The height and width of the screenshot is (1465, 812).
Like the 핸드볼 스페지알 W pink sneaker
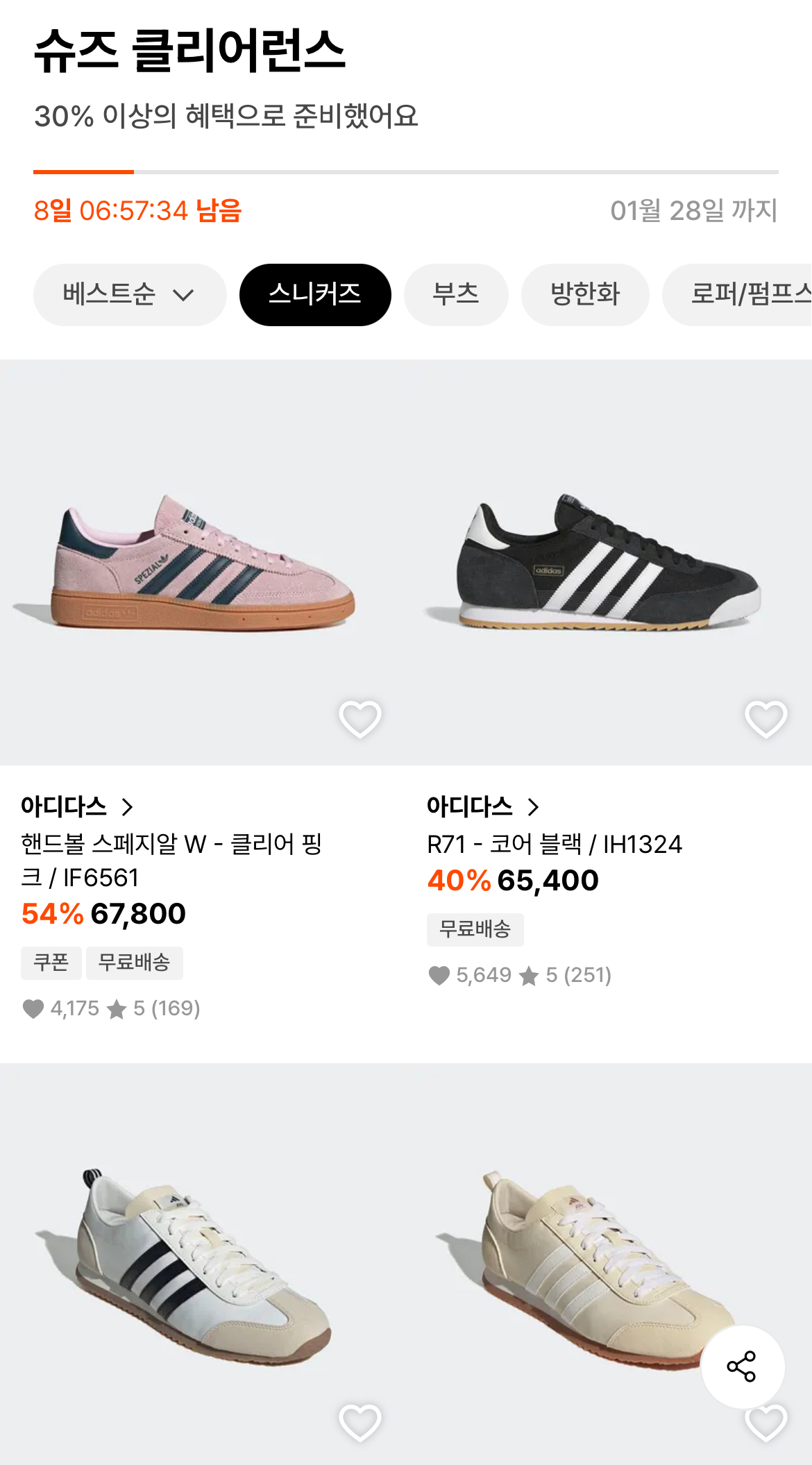(x=360, y=718)
